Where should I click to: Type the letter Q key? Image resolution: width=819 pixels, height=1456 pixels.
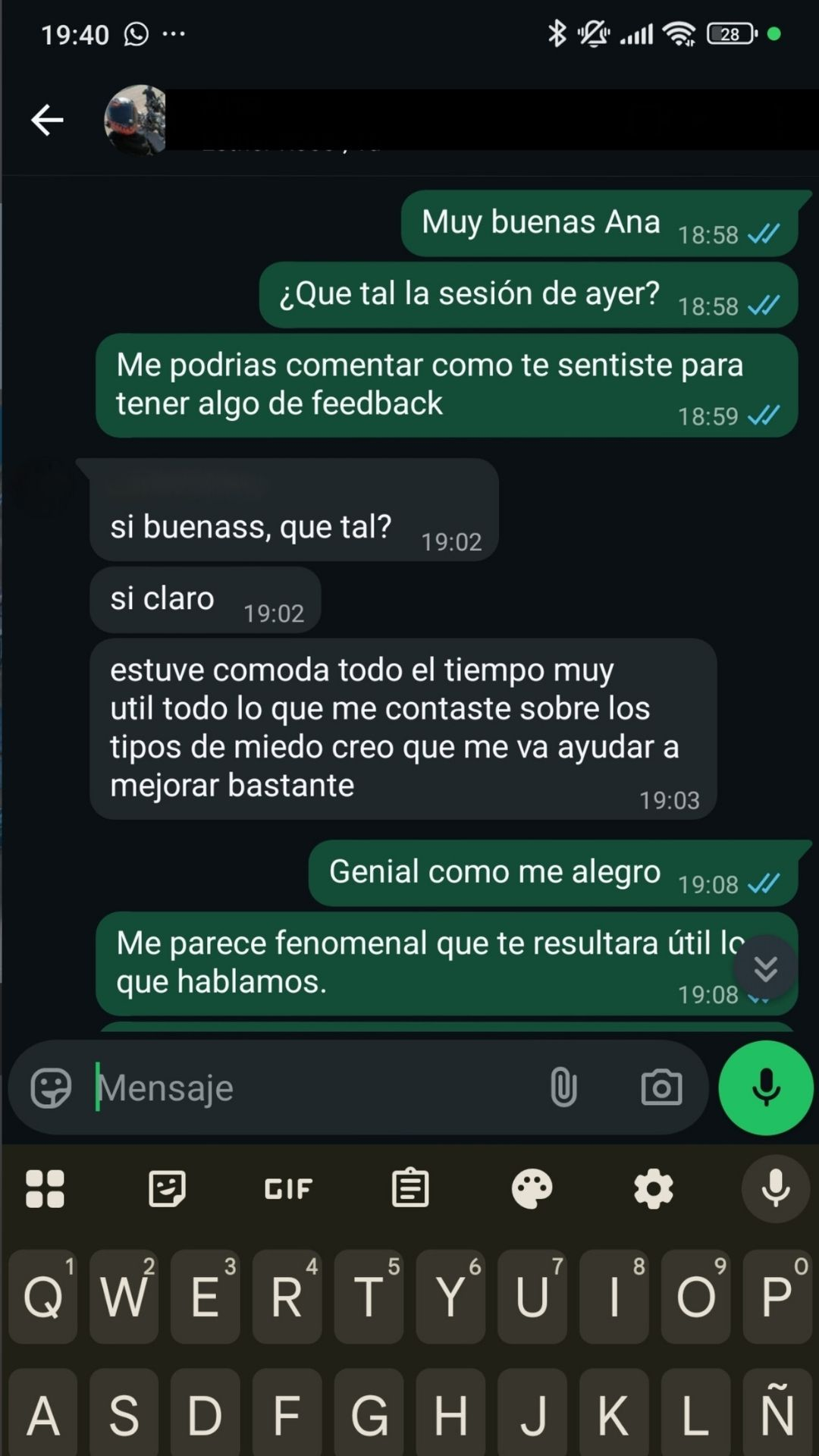click(x=43, y=1297)
